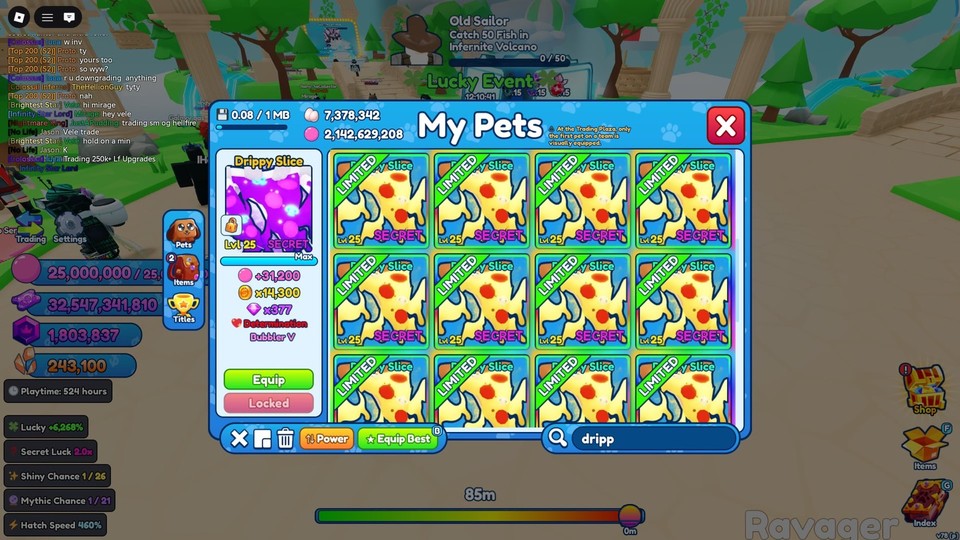960x540 pixels.
Task: Switch to the Items side tab
Action: coord(184,271)
